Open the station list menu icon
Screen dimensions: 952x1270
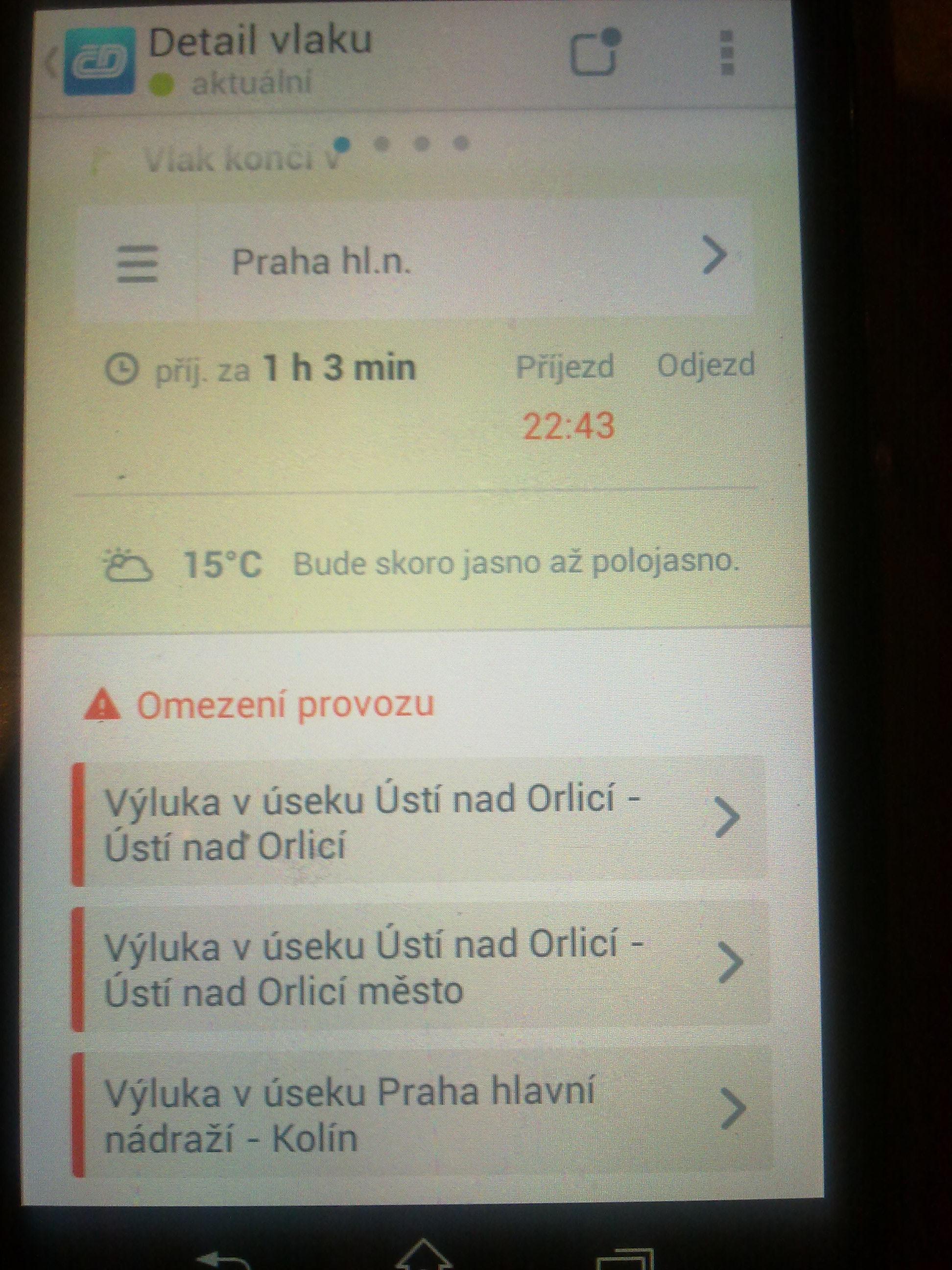click(x=138, y=264)
